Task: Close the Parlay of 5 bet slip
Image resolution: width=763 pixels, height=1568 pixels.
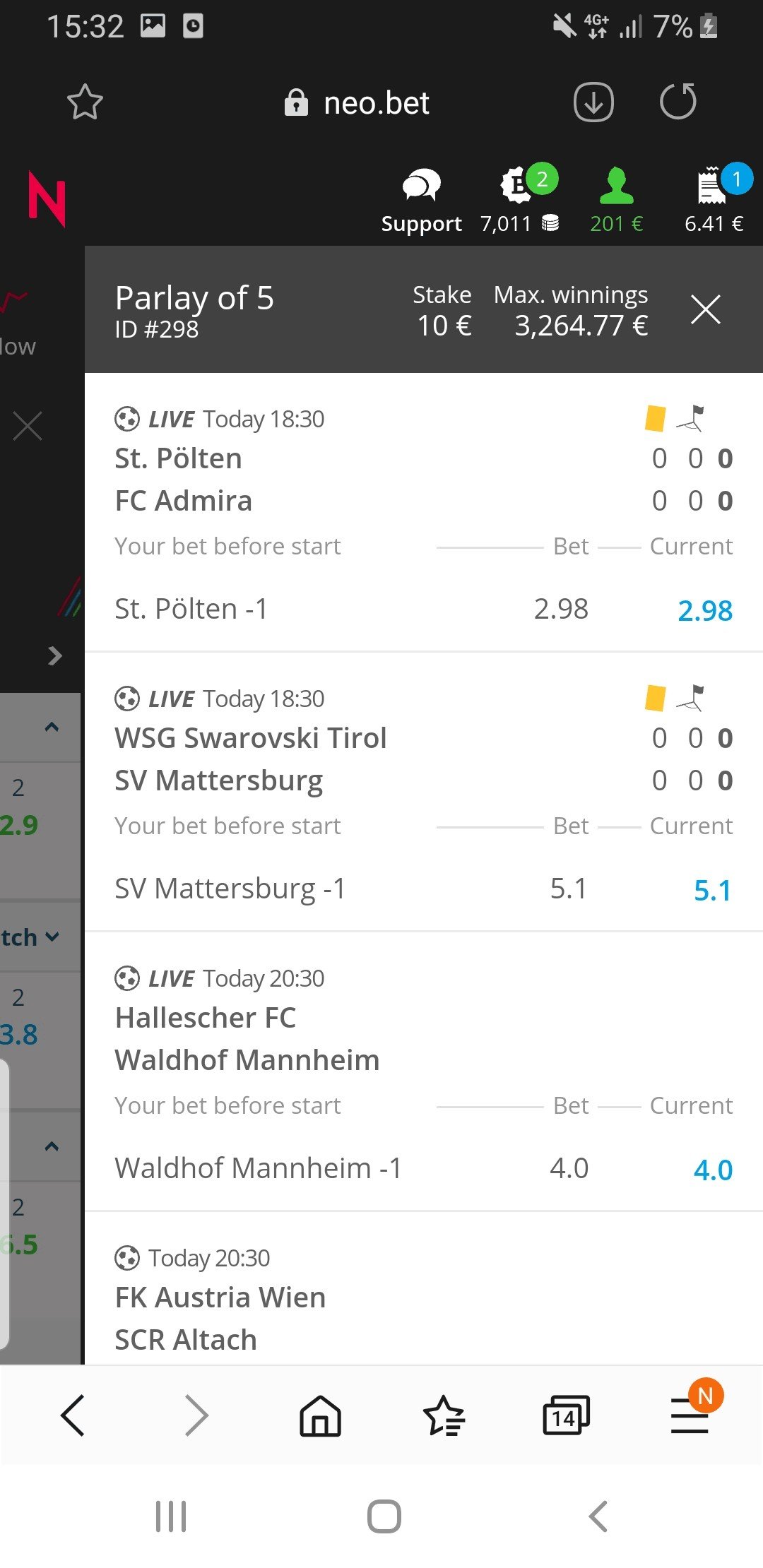Action: (705, 309)
